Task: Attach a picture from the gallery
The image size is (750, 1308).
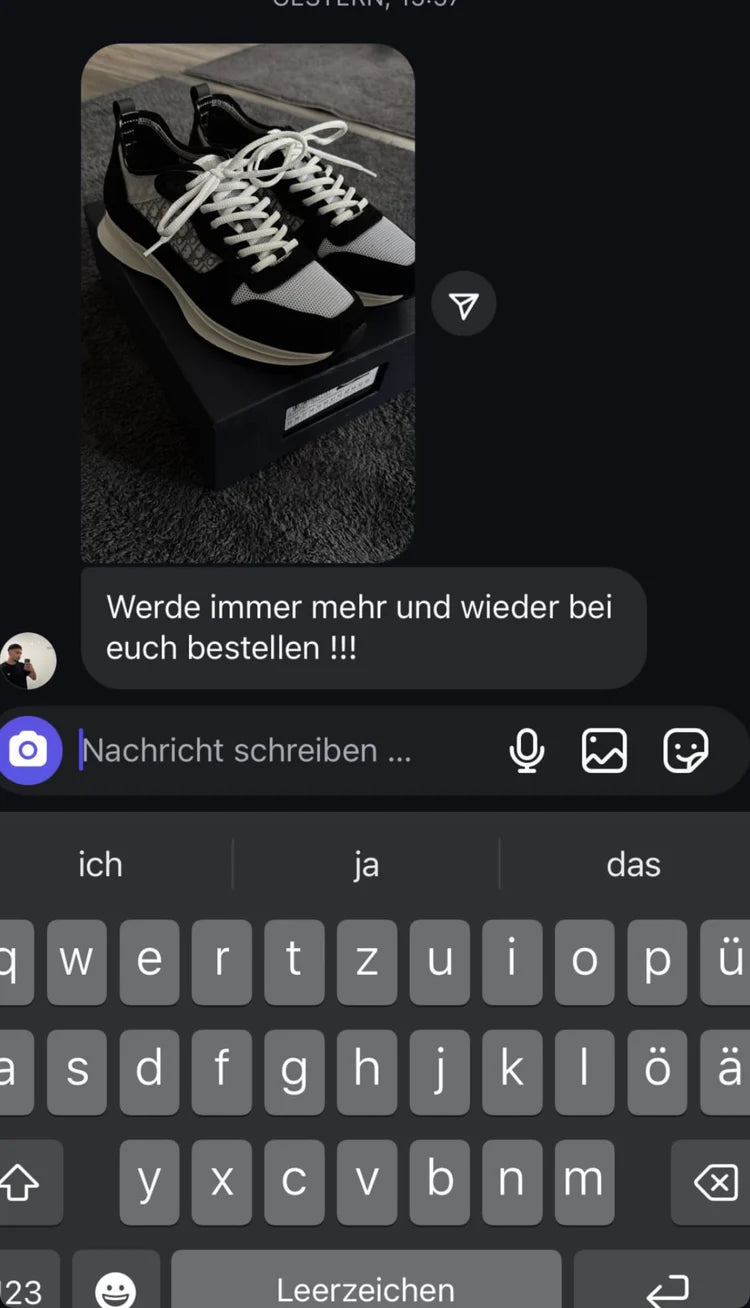Action: [x=604, y=750]
